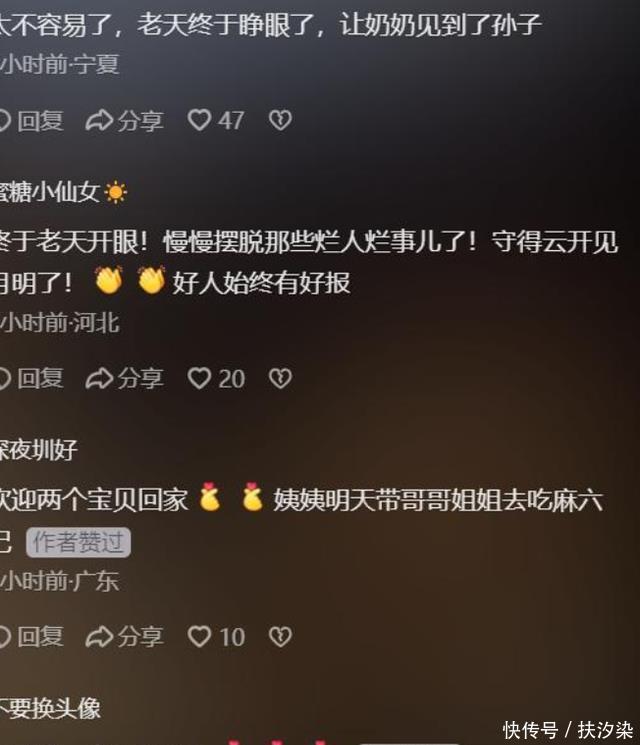Open 不要换头像 user profile
The image size is (640, 745).
(x=50, y=708)
